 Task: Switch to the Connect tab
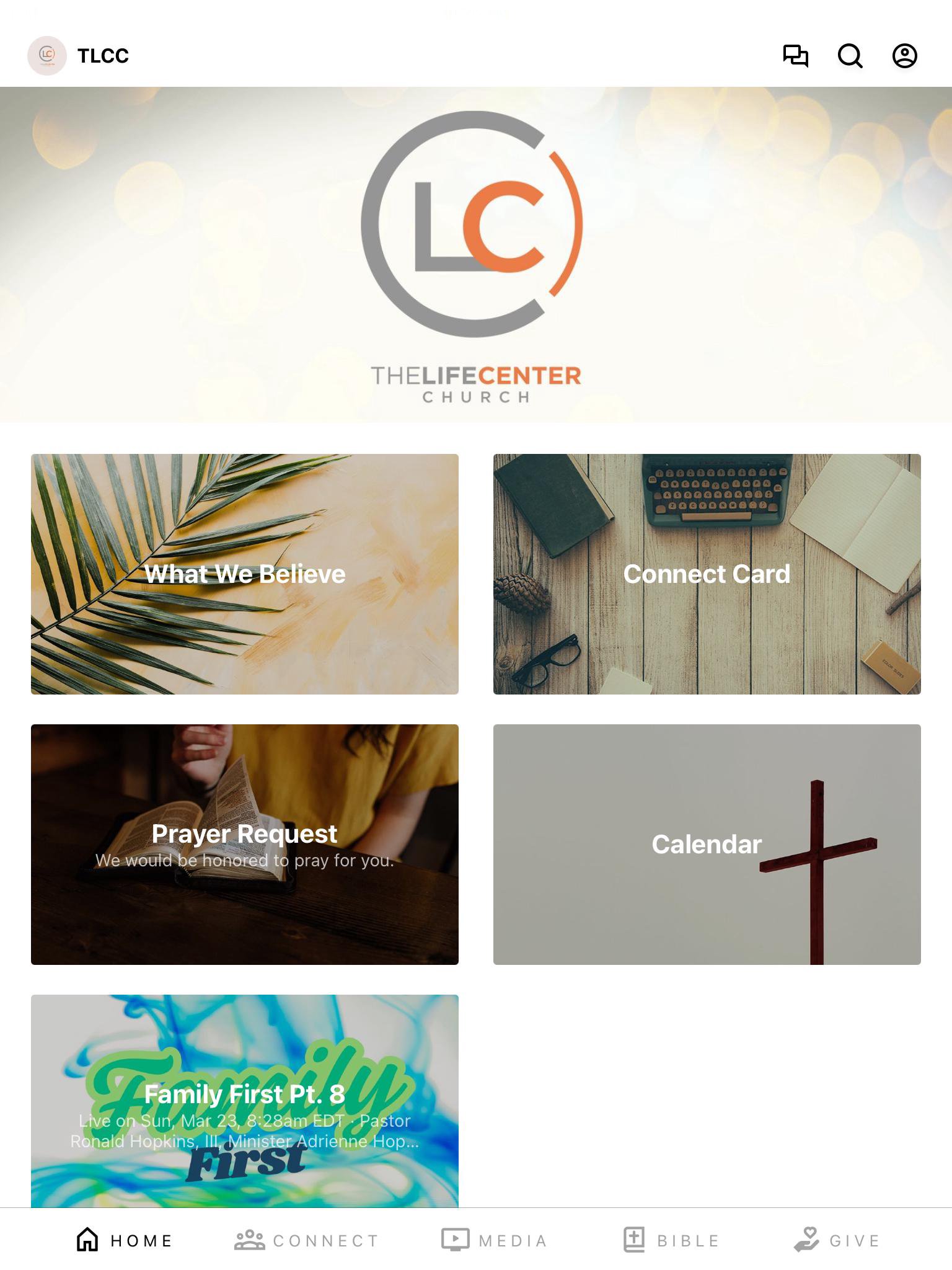307,1240
